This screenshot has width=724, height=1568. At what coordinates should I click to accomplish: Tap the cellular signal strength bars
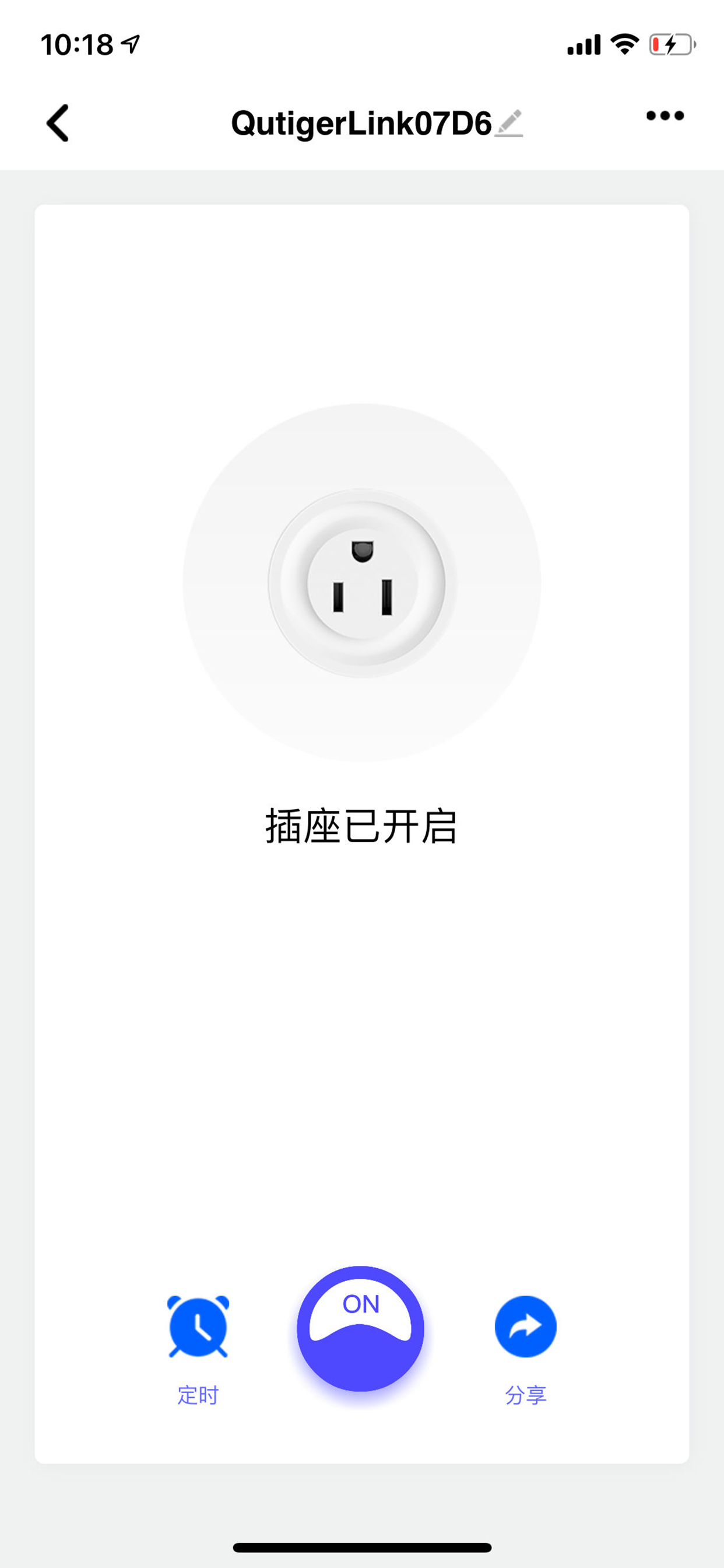click(583, 43)
